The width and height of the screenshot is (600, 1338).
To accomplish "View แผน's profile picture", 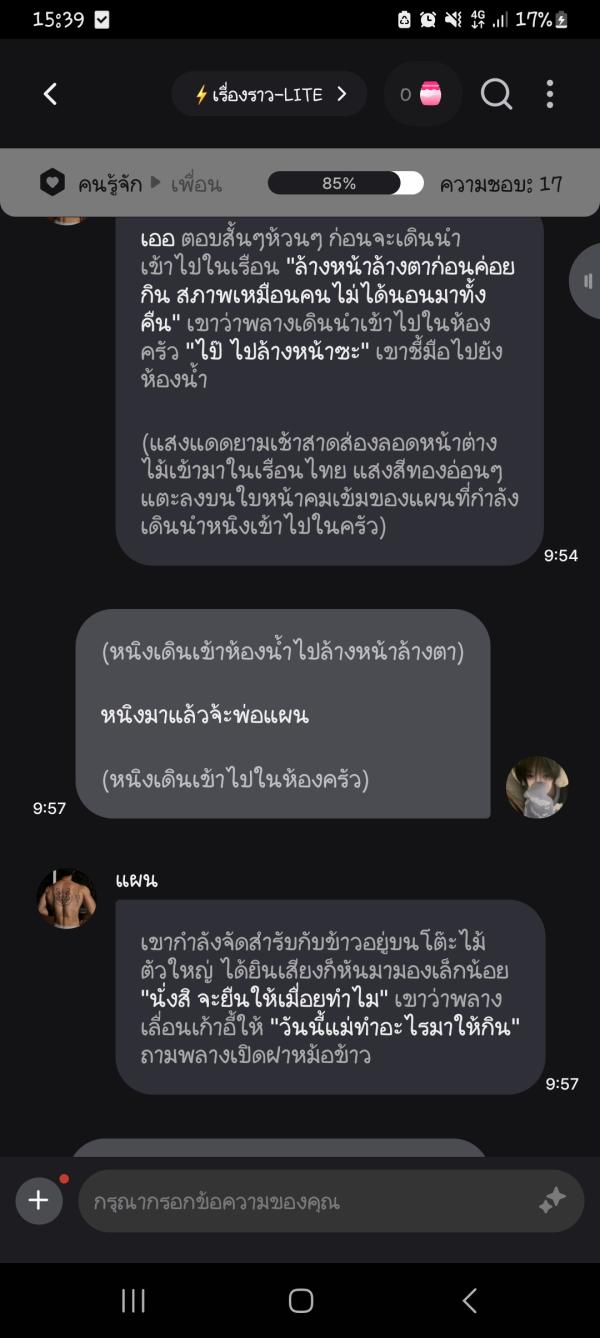I will [66, 898].
